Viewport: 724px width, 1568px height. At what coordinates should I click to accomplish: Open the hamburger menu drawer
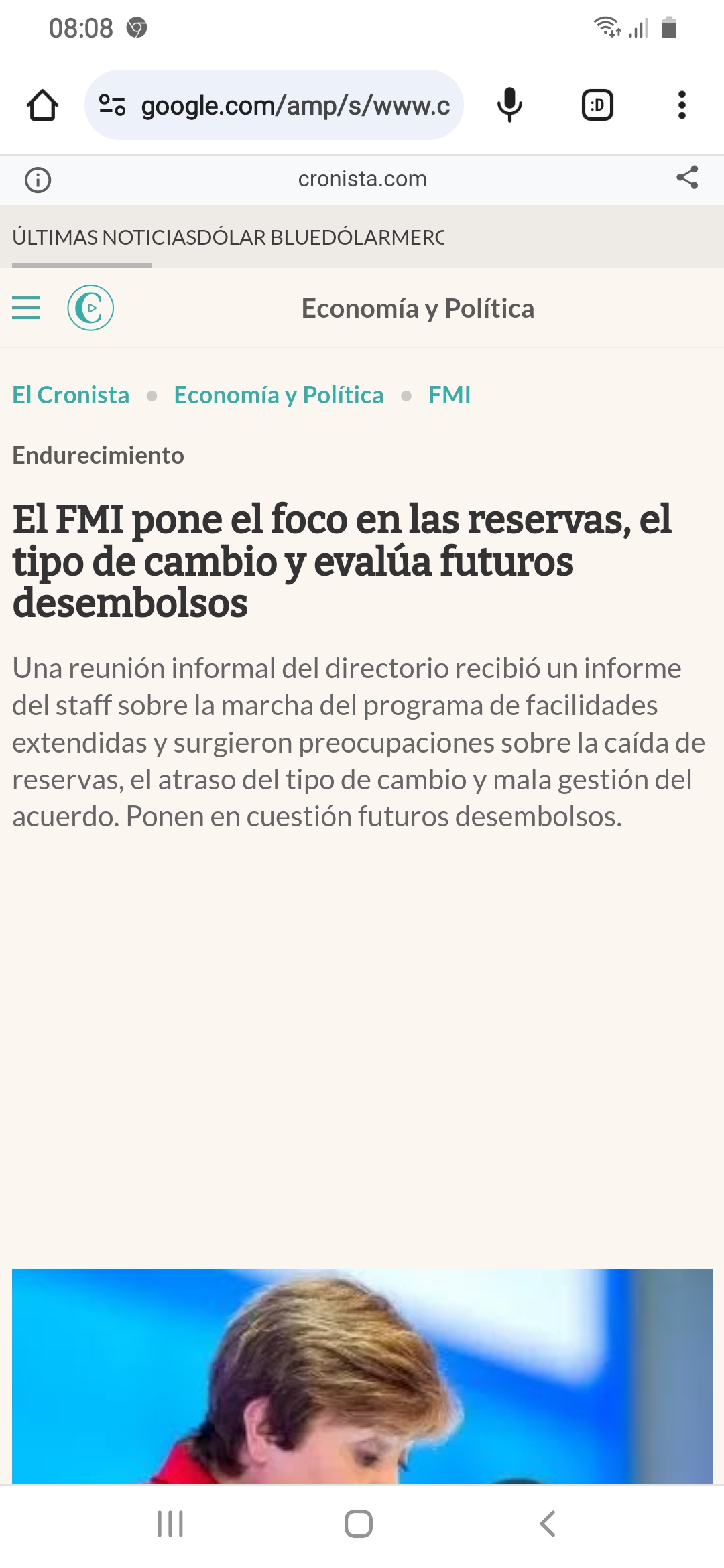(x=27, y=308)
